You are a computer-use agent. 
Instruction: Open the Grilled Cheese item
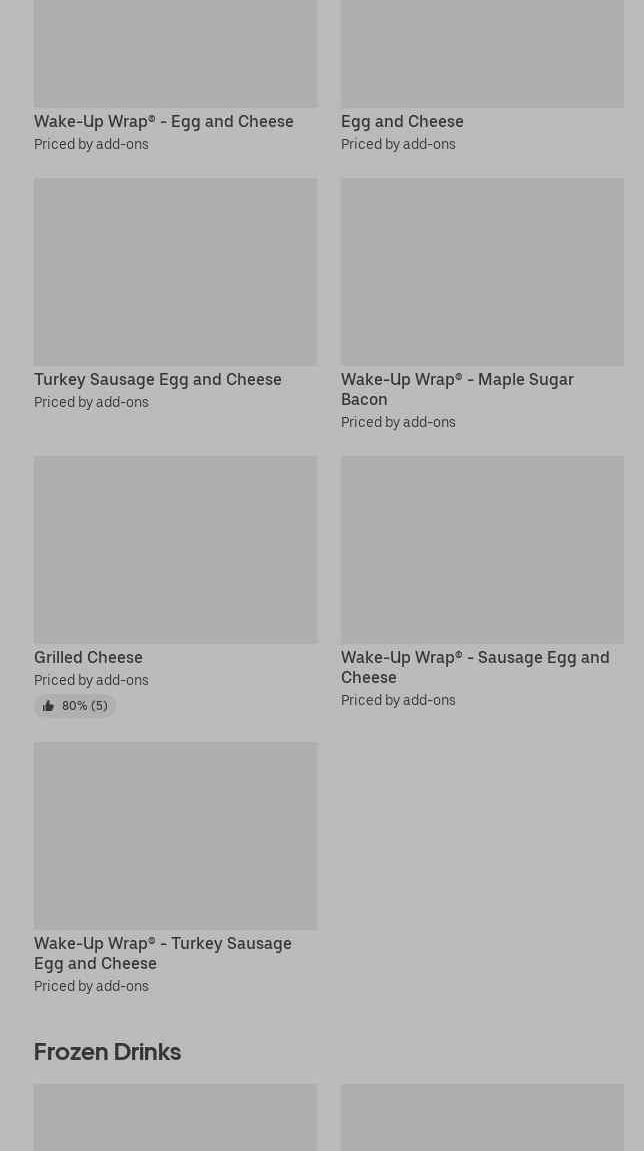pos(88,657)
